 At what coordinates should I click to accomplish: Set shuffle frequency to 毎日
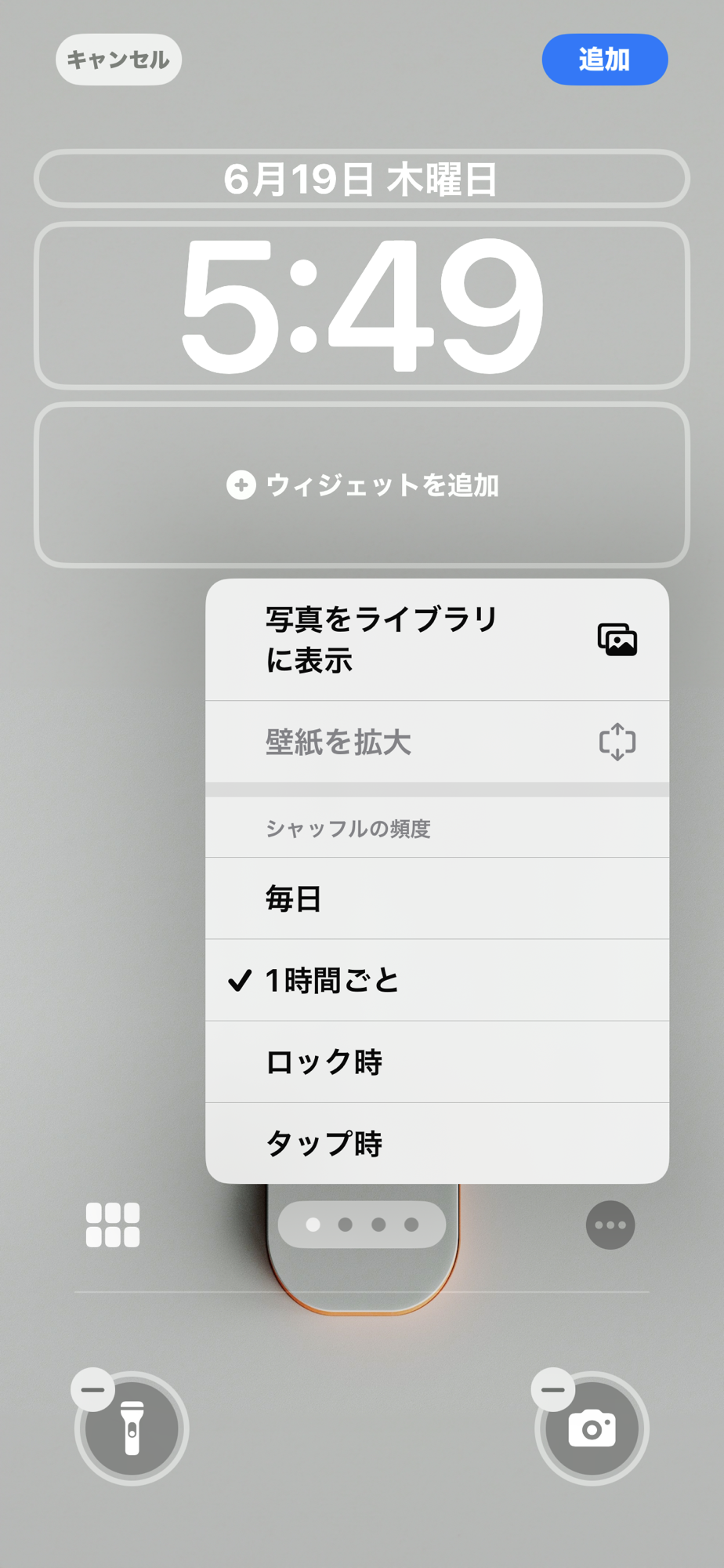click(x=437, y=898)
